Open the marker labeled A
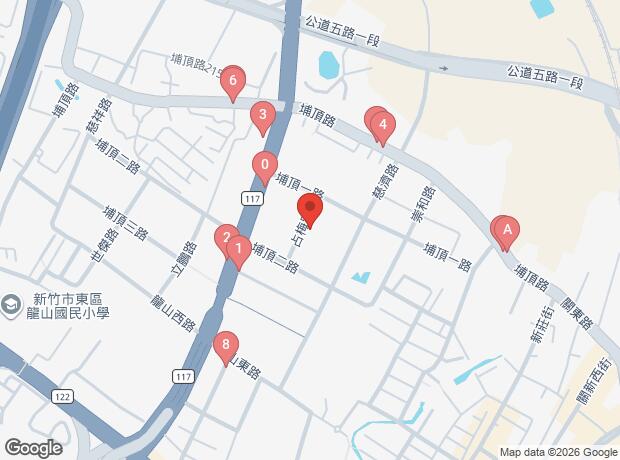Screen dimensions: 620x460 507,234
